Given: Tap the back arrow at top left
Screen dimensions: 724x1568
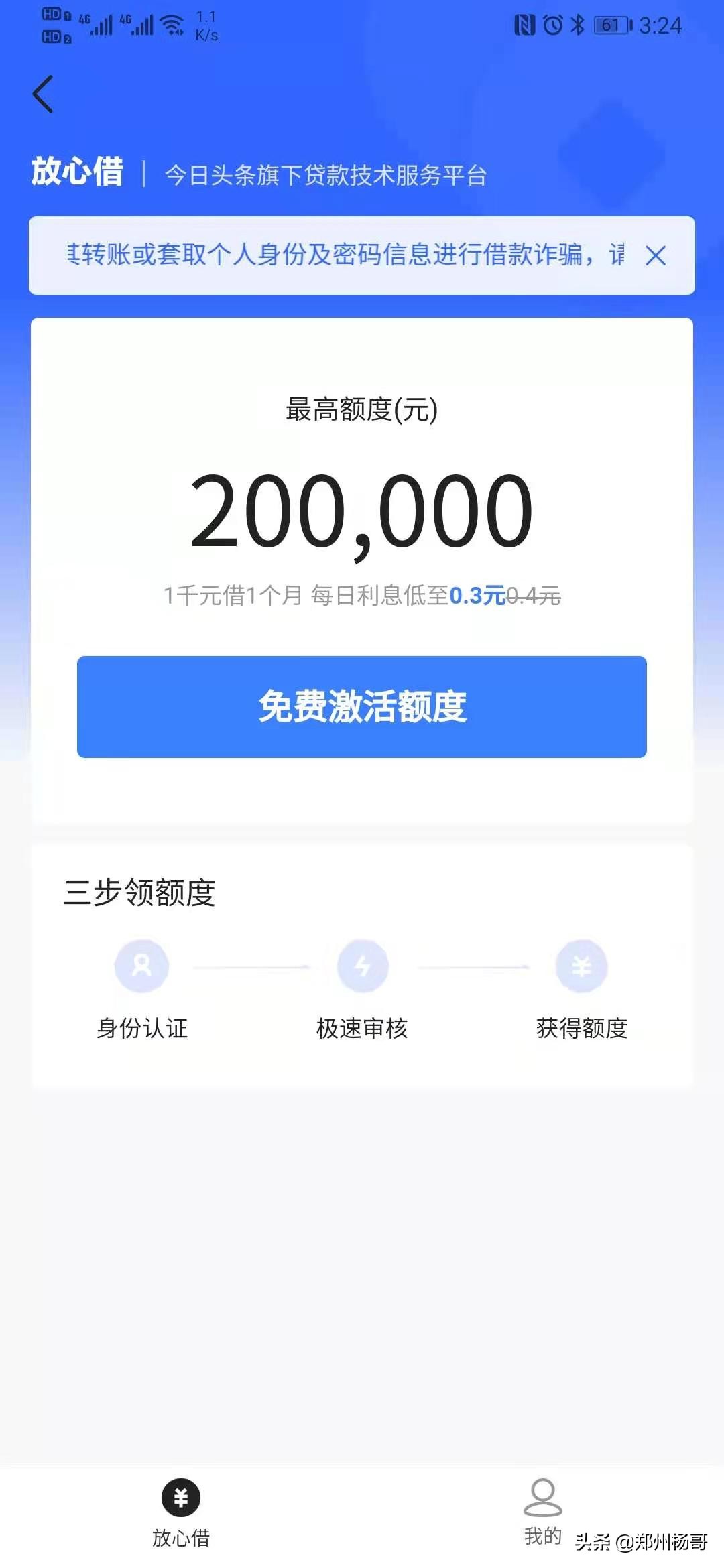Looking at the screenshot, I should (x=42, y=94).
